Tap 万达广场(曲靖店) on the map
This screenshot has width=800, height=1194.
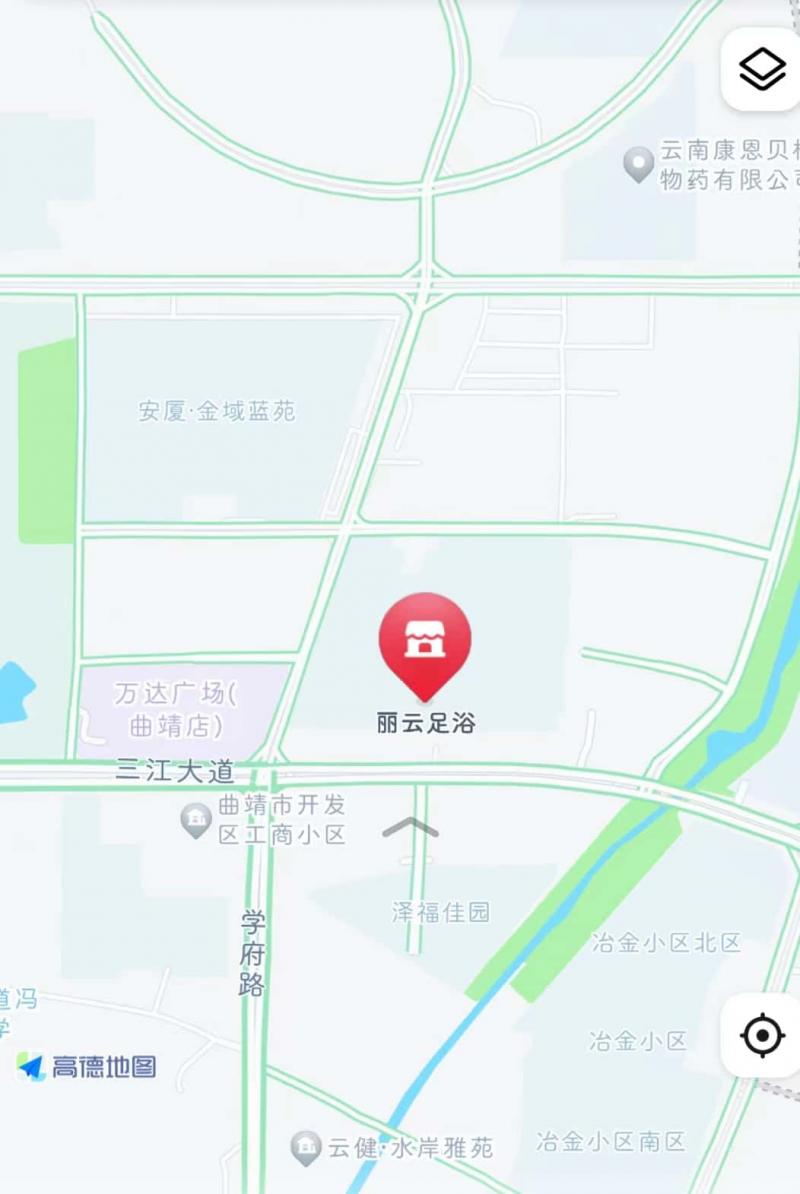pos(175,707)
